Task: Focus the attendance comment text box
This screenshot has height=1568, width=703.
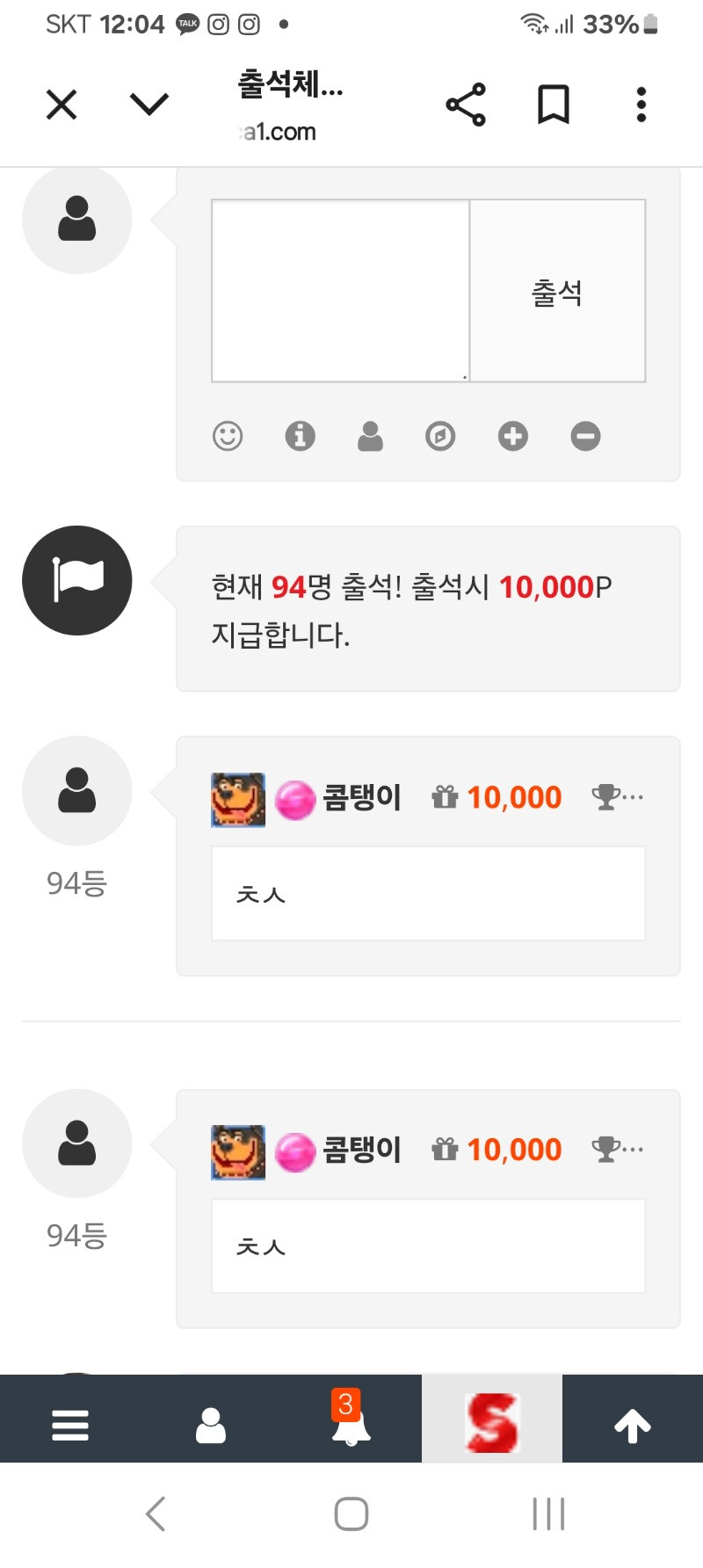Action: tap(340, 291)
